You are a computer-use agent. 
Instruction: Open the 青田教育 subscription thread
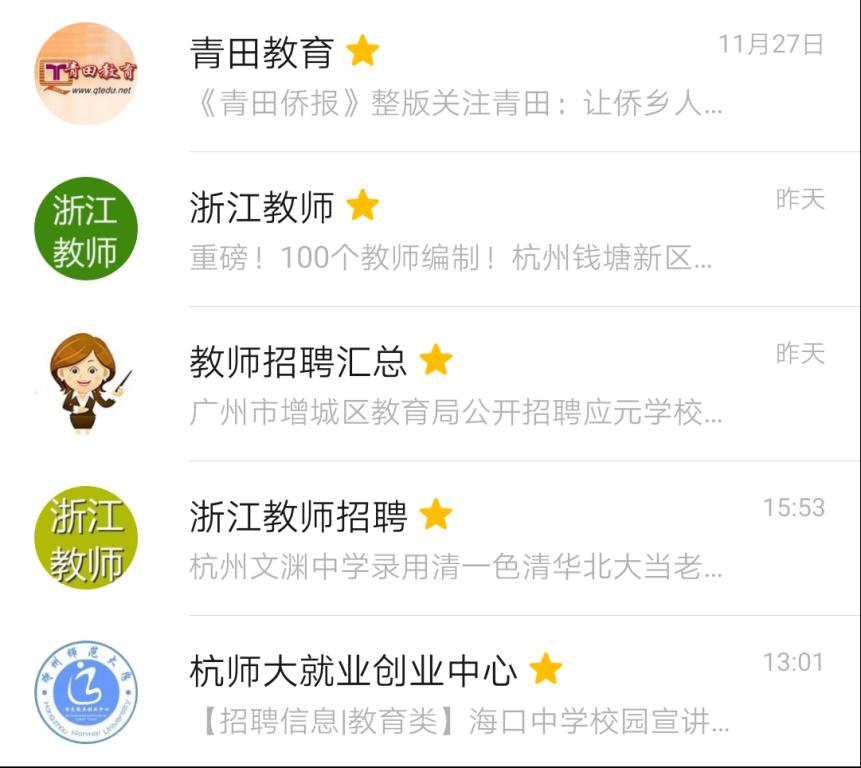[455, 76]
